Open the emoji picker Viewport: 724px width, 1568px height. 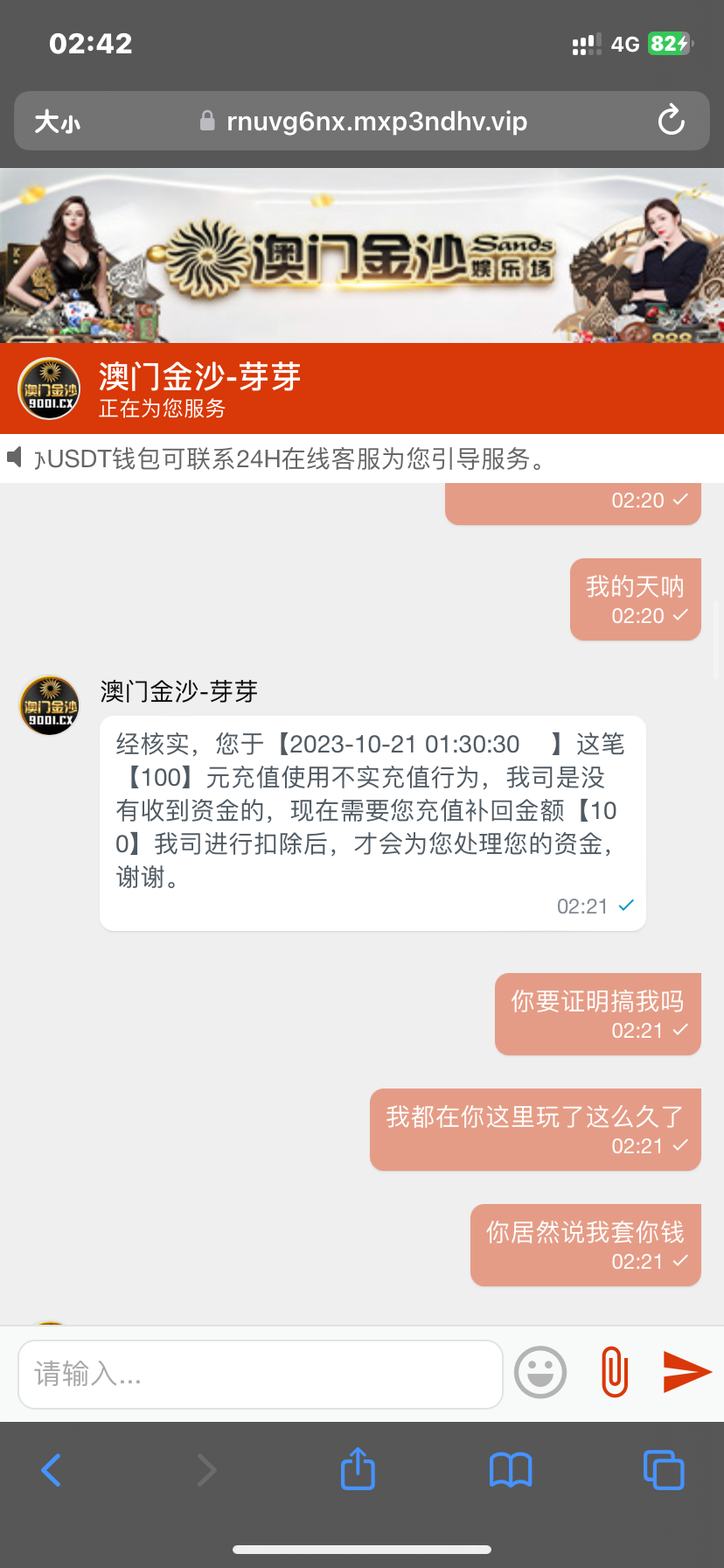click(540, 1372)
